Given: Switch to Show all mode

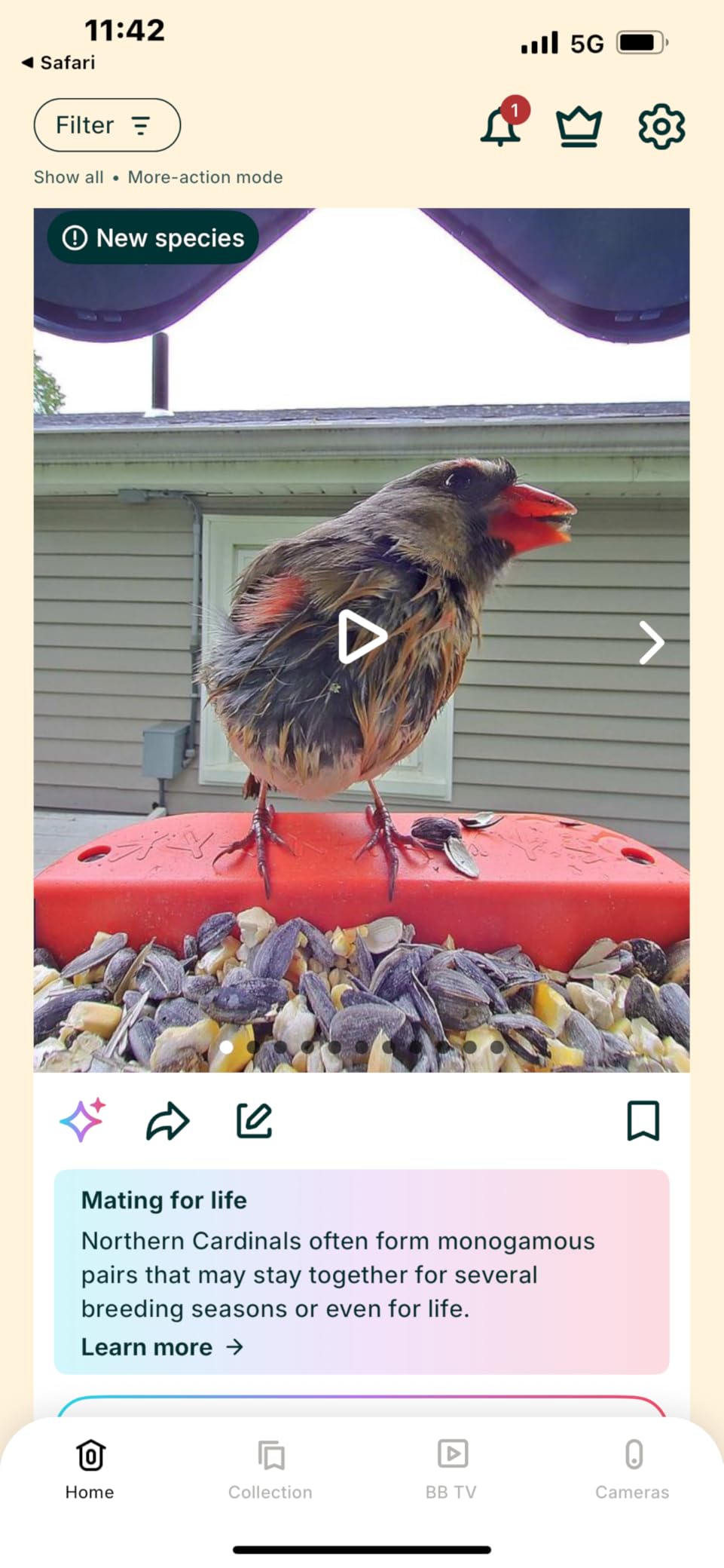Looking at the screenshot, I should tap(68, 177).
